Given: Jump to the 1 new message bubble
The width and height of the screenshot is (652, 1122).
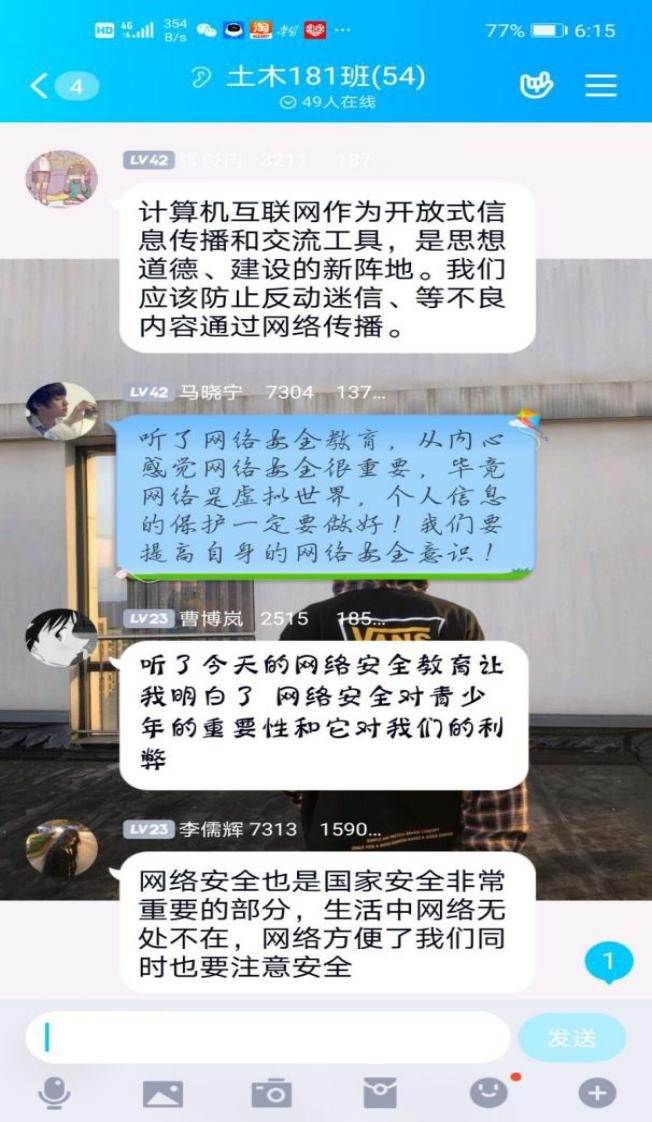Looking at the screenshot, I should pos(608,963).
